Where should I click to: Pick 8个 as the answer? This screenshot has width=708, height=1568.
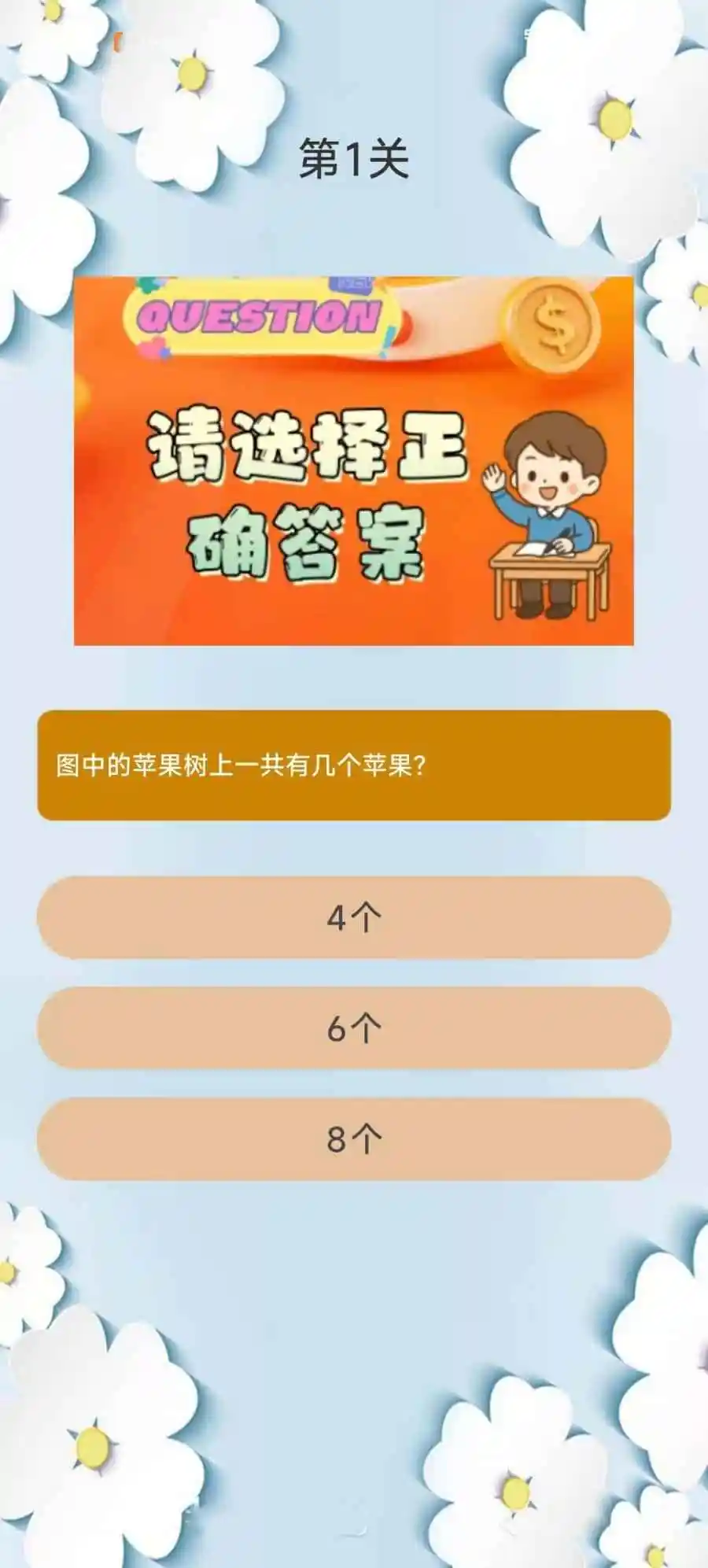tap(354, 1138)
